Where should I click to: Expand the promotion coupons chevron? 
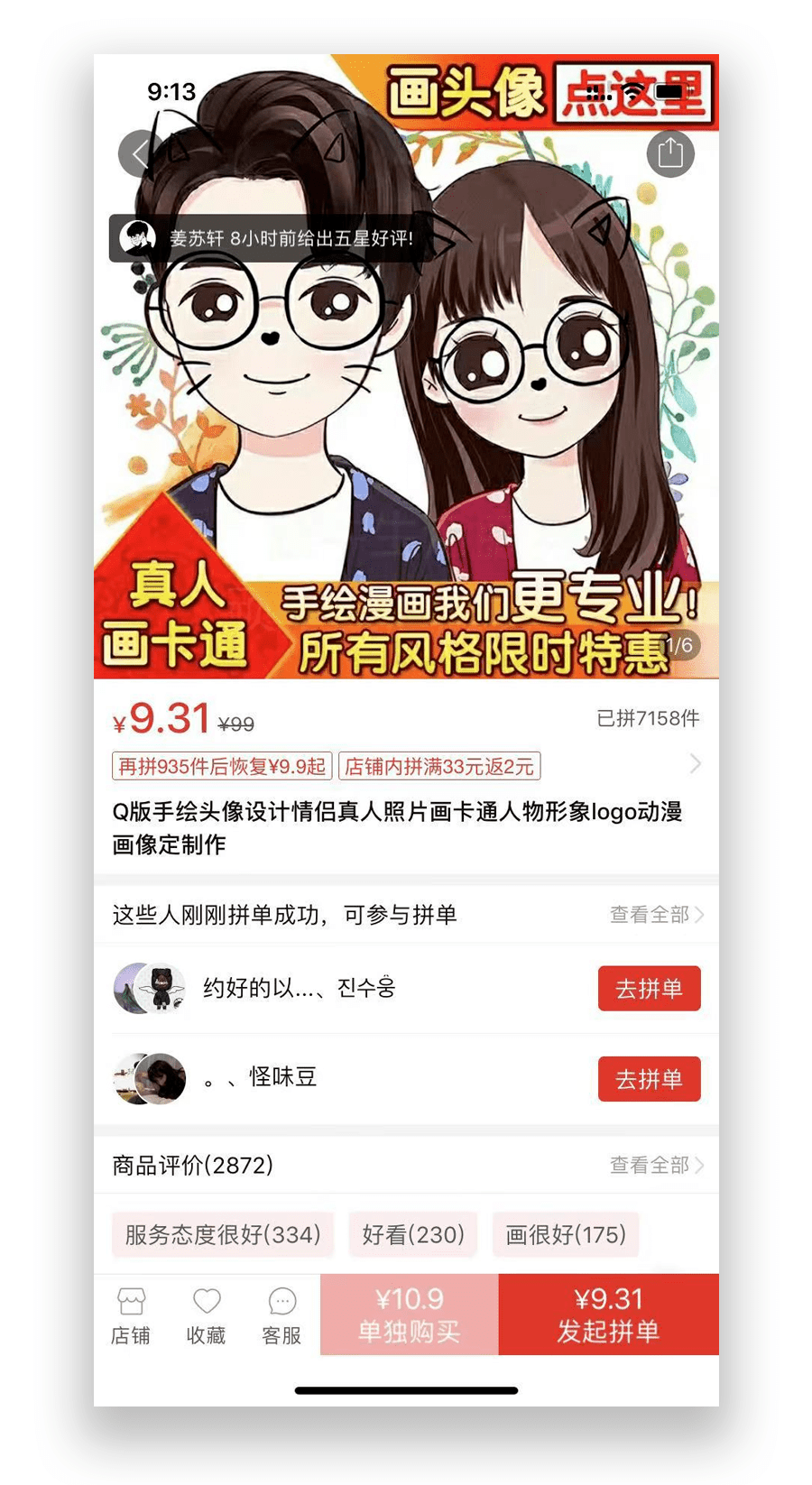(695, 764)
